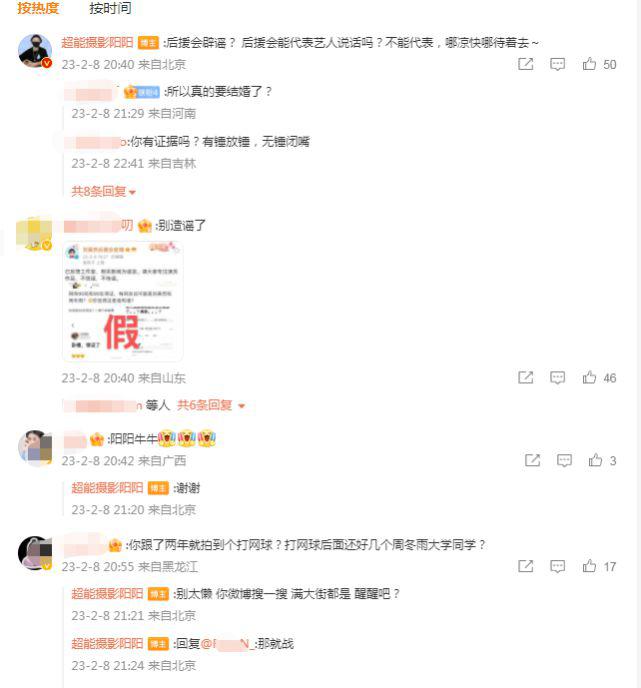Reply to the 后援会辟谣 comment
Image resolution: width=641 pixels, height=688 pixels.
pyautogui.click(x=558, y=64)
